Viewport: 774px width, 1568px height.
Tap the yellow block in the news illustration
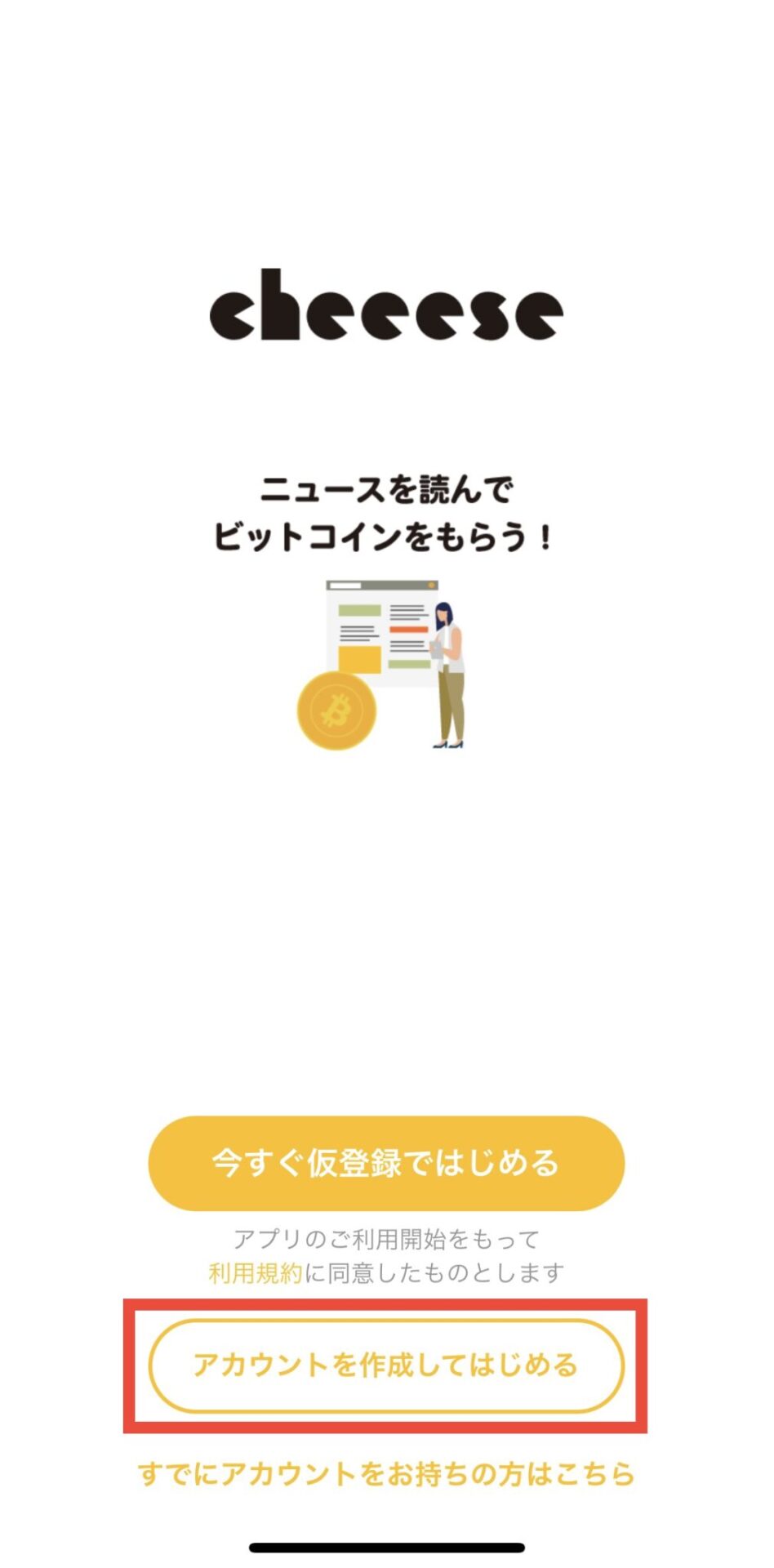pos(359,658)
